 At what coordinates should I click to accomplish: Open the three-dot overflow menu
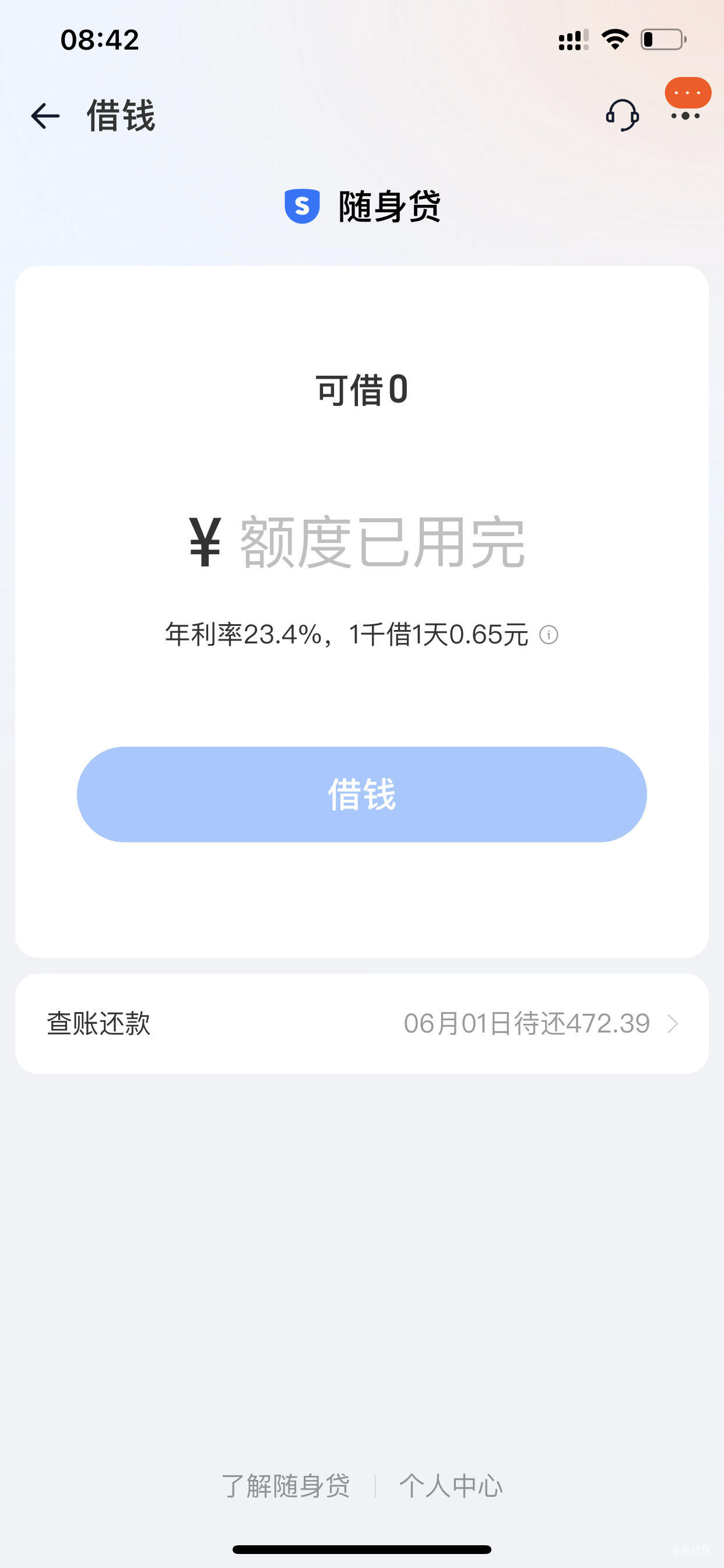pos(686,116)
